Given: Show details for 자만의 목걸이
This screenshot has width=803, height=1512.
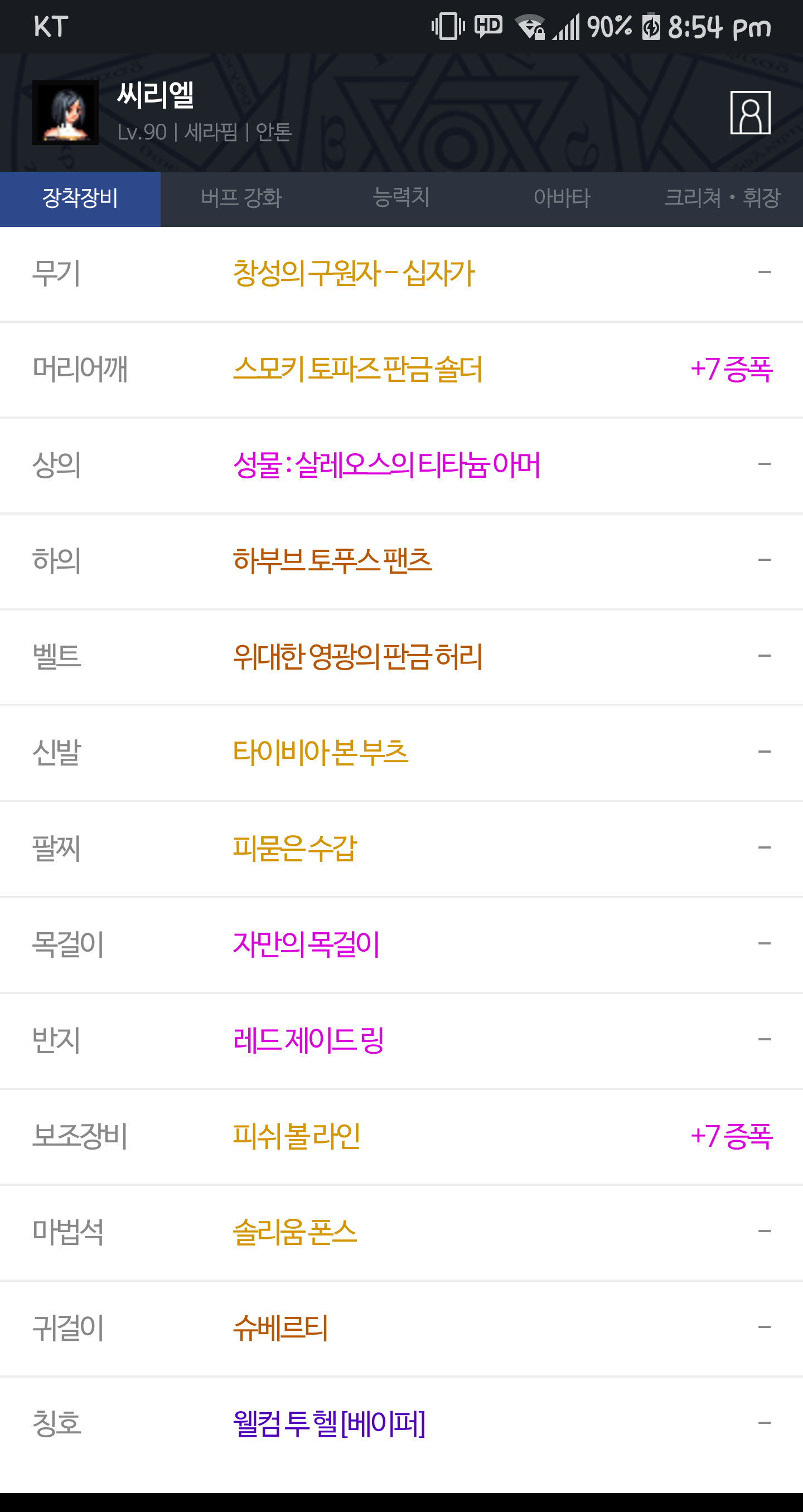Looking at the screenshot, I should 401,944.
